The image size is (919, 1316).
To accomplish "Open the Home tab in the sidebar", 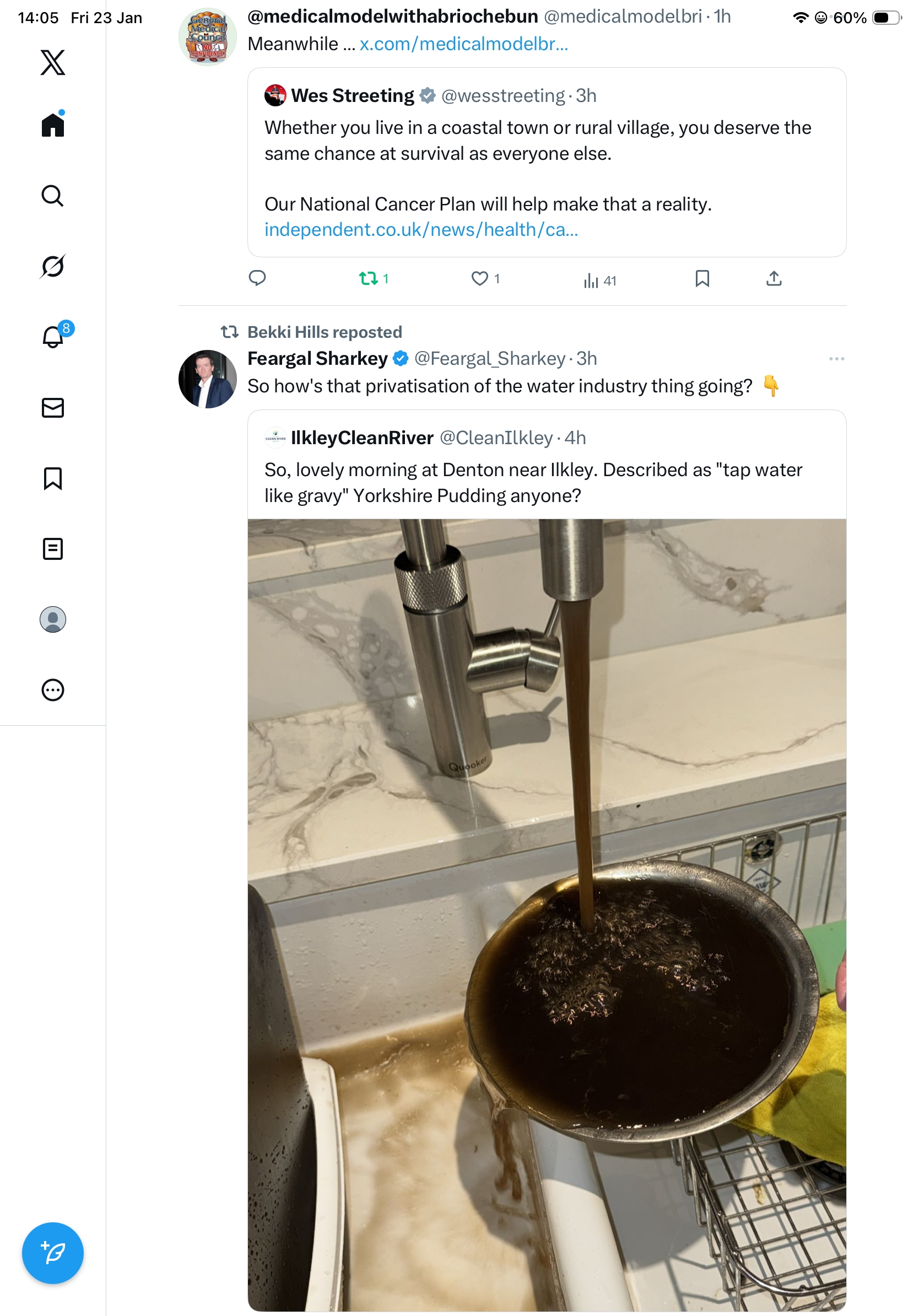I will tap(53, 125).
